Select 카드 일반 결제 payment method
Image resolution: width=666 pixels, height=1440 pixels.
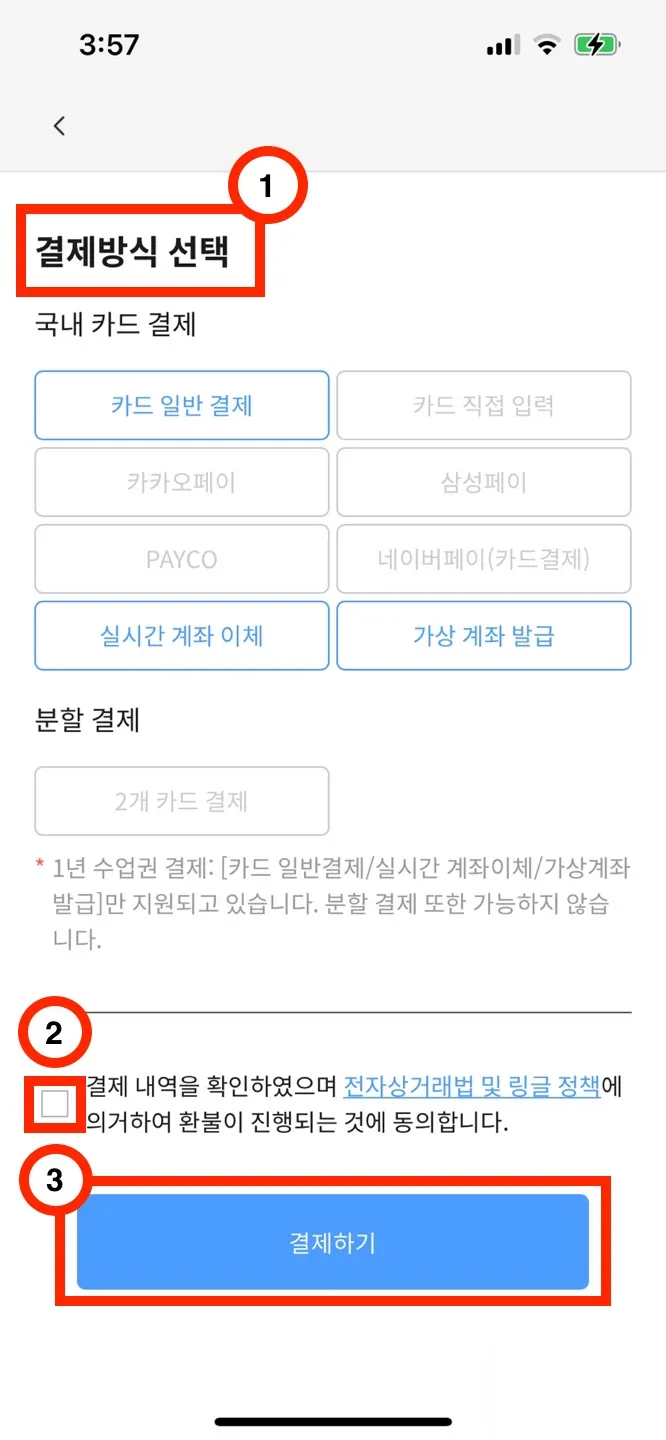[x=181, y=405]
